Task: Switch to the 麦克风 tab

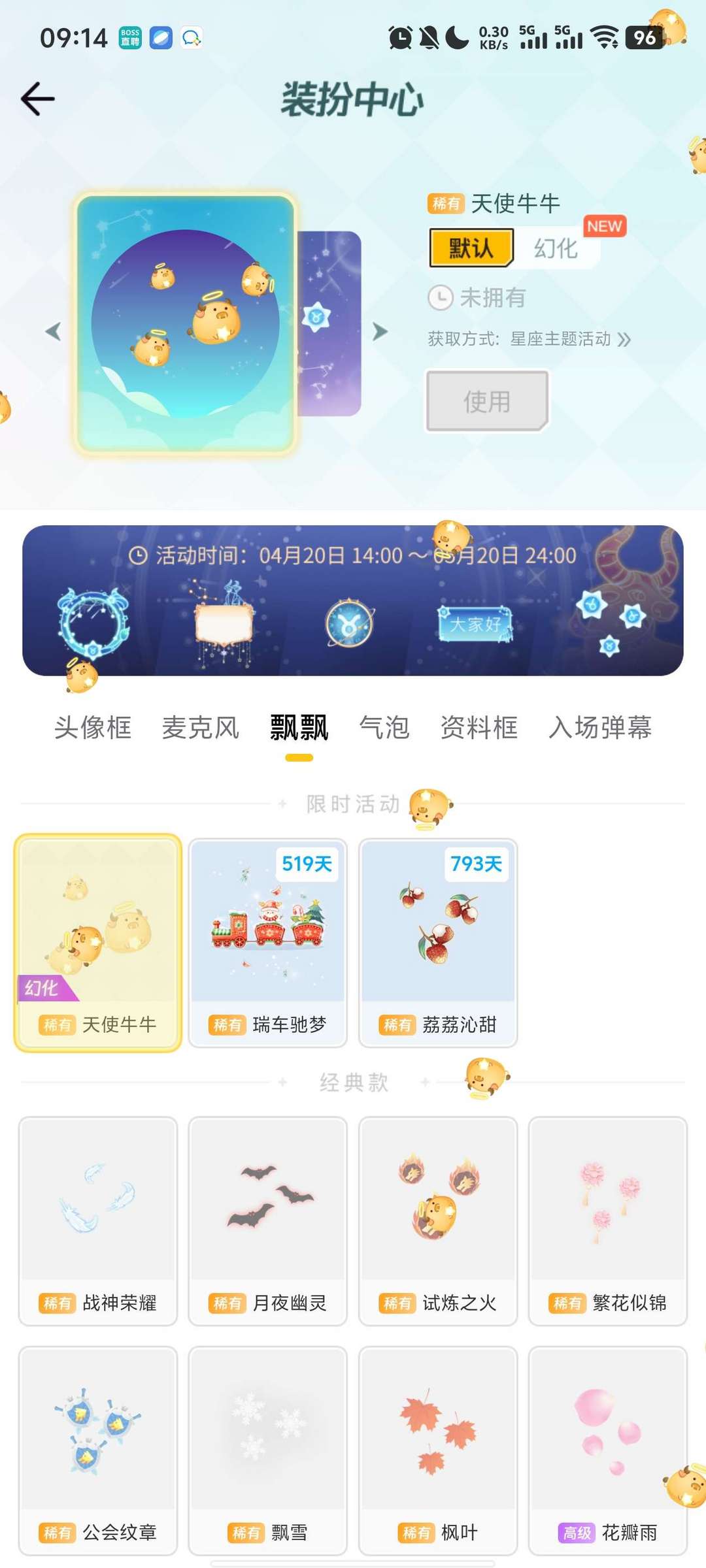Action: (201, 727)
